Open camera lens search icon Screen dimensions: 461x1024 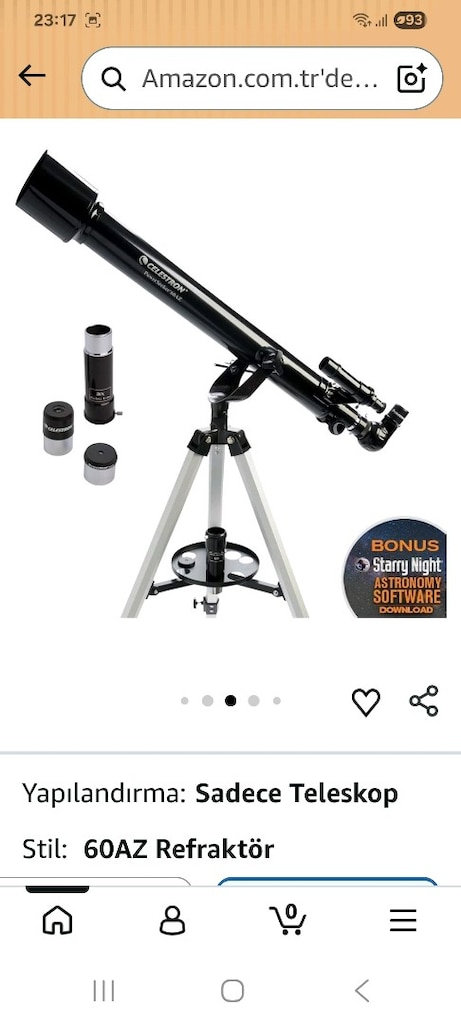point(412,78)
